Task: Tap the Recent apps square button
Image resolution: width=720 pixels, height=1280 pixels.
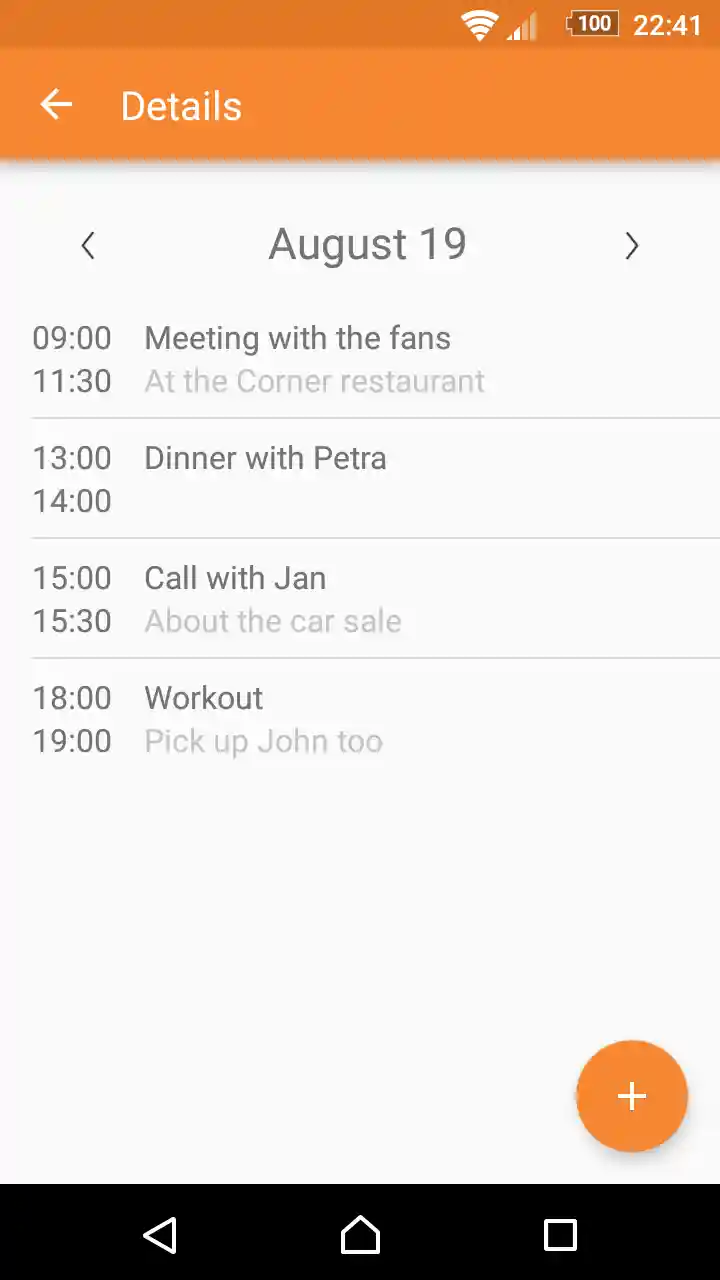Action: pos(560,1235)
